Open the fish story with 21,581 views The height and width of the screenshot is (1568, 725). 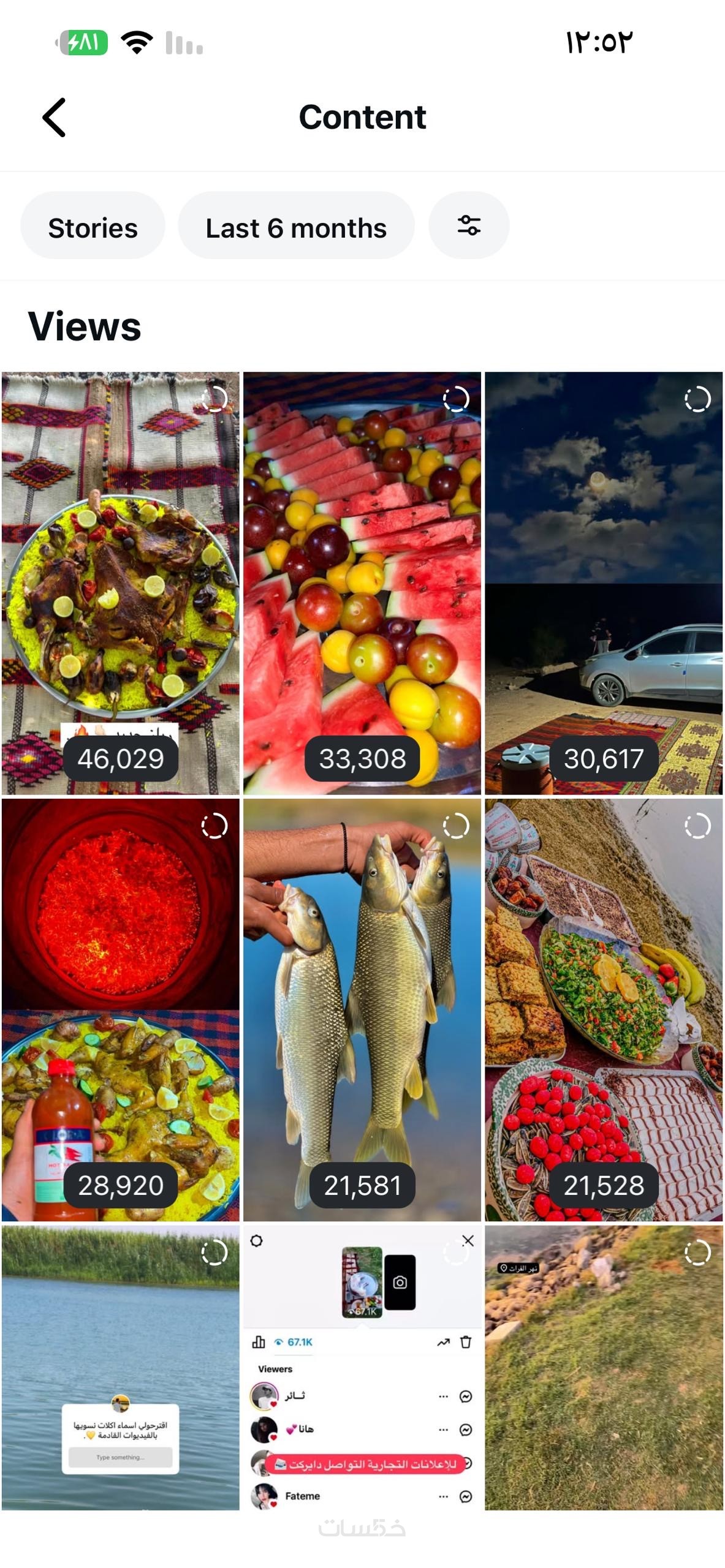pos(362,1009)
